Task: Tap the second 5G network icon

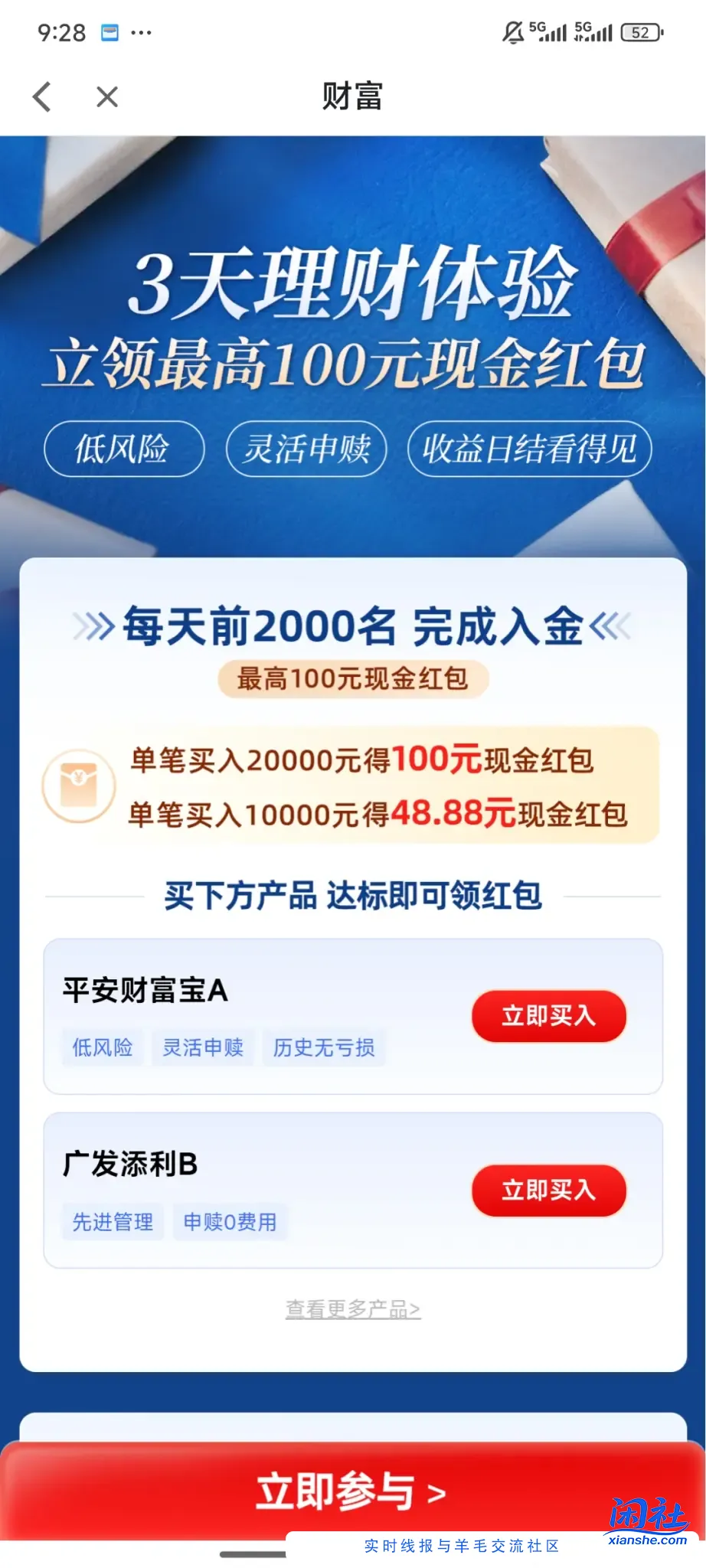Action: click(x=595, y=31)
